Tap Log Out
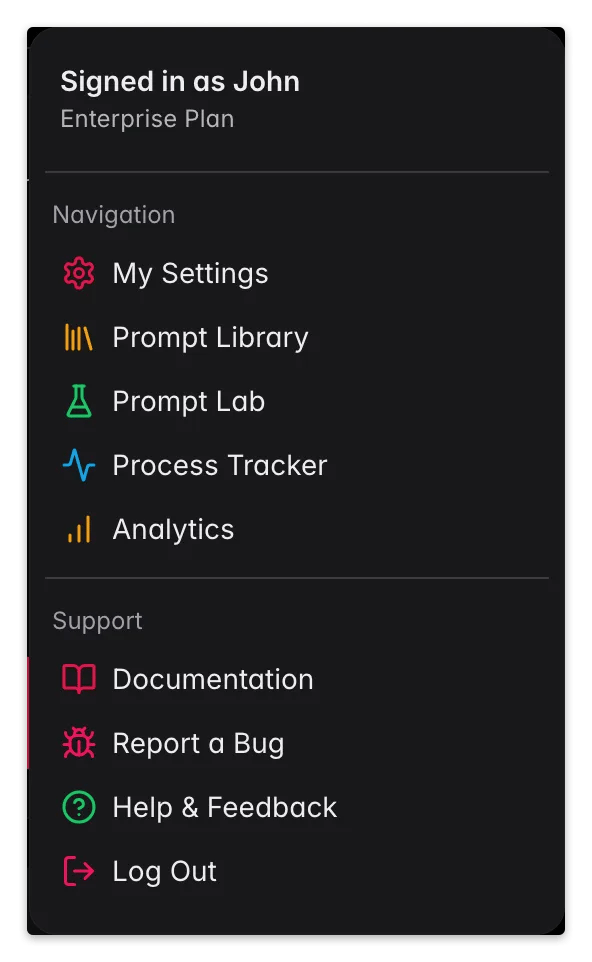Screen dimensions: 592x962 (x=296, y=871)
